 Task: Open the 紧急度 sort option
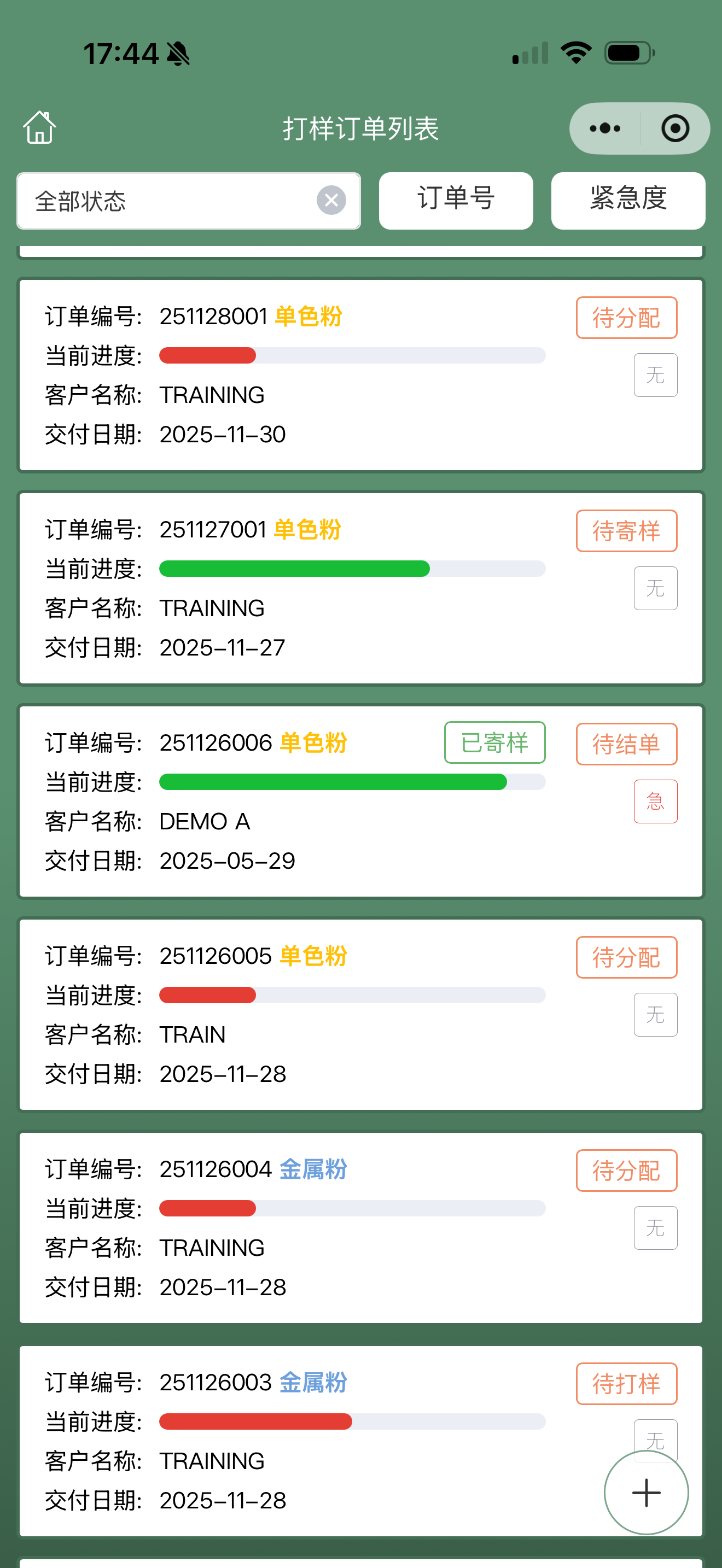tap(627, 201)
